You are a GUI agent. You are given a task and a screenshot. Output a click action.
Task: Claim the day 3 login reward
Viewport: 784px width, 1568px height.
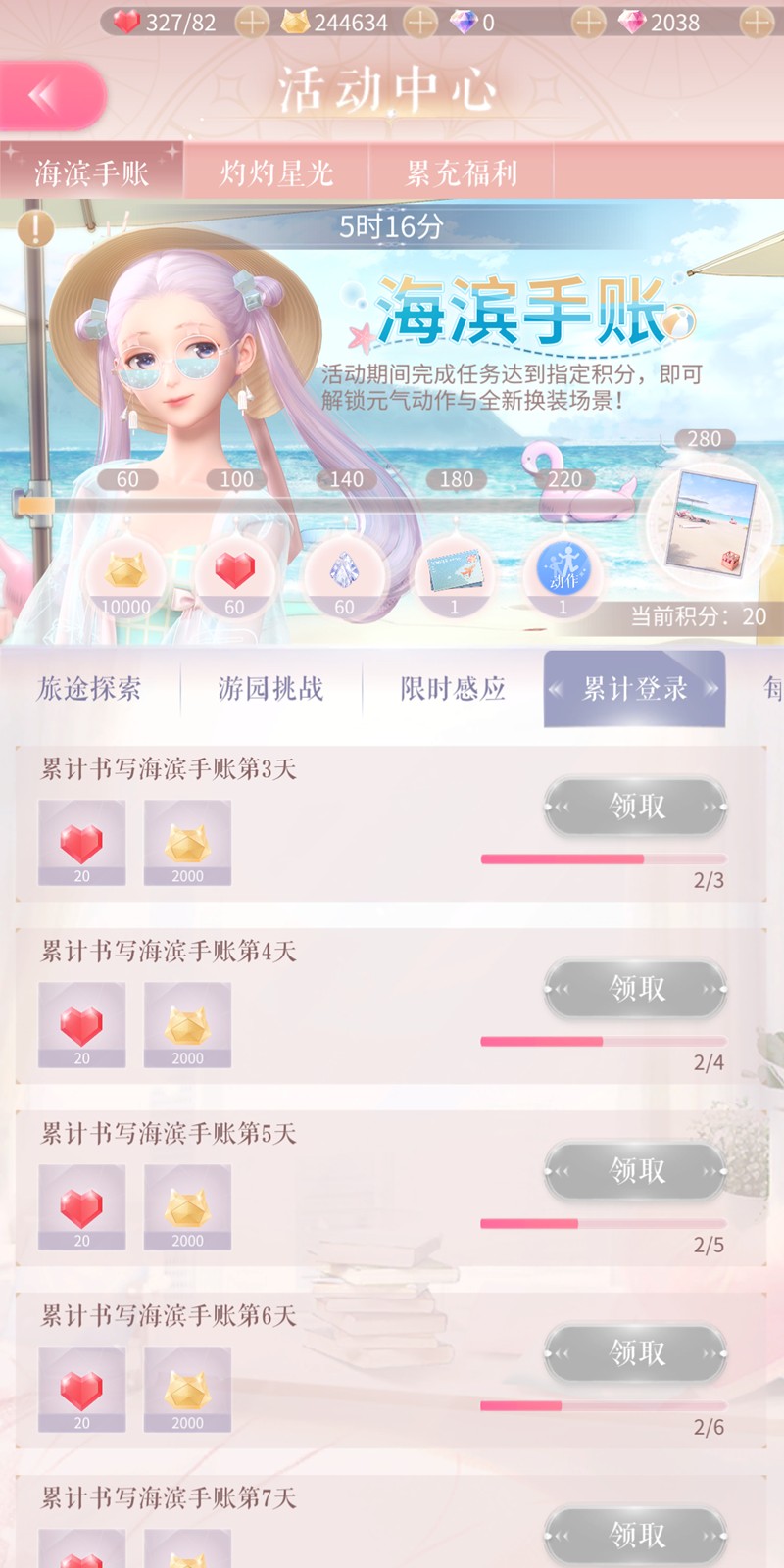pos(636,807)
